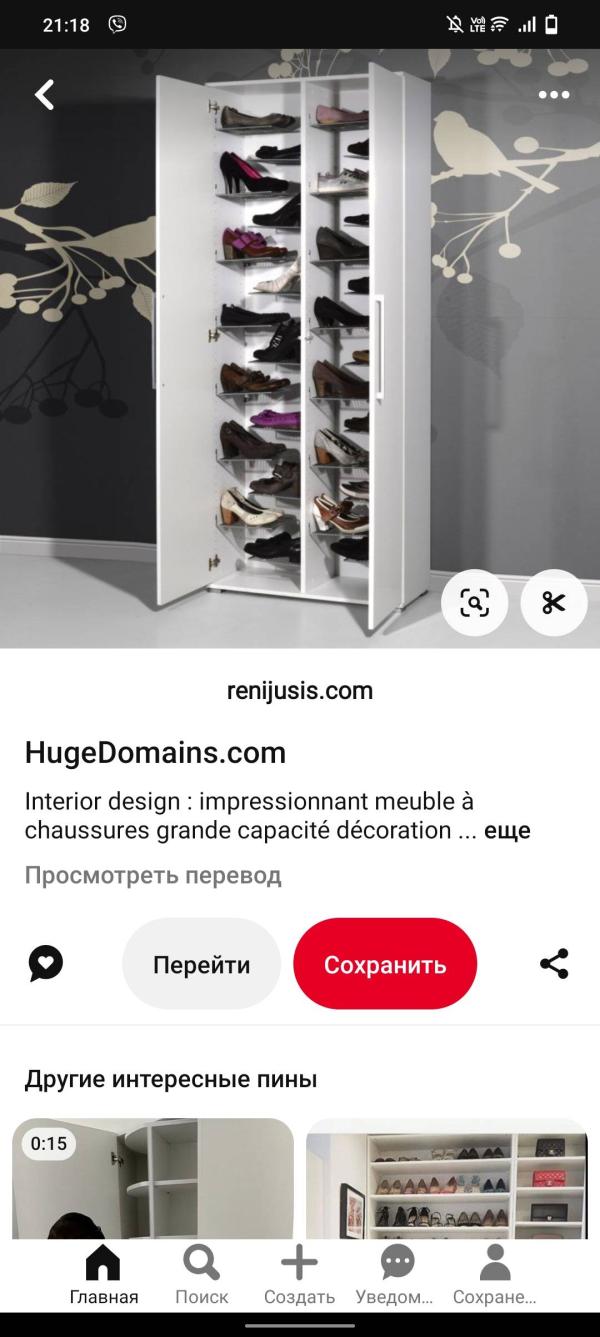
Task: Tap the «Перейти» button
Action: click(201, 964)
